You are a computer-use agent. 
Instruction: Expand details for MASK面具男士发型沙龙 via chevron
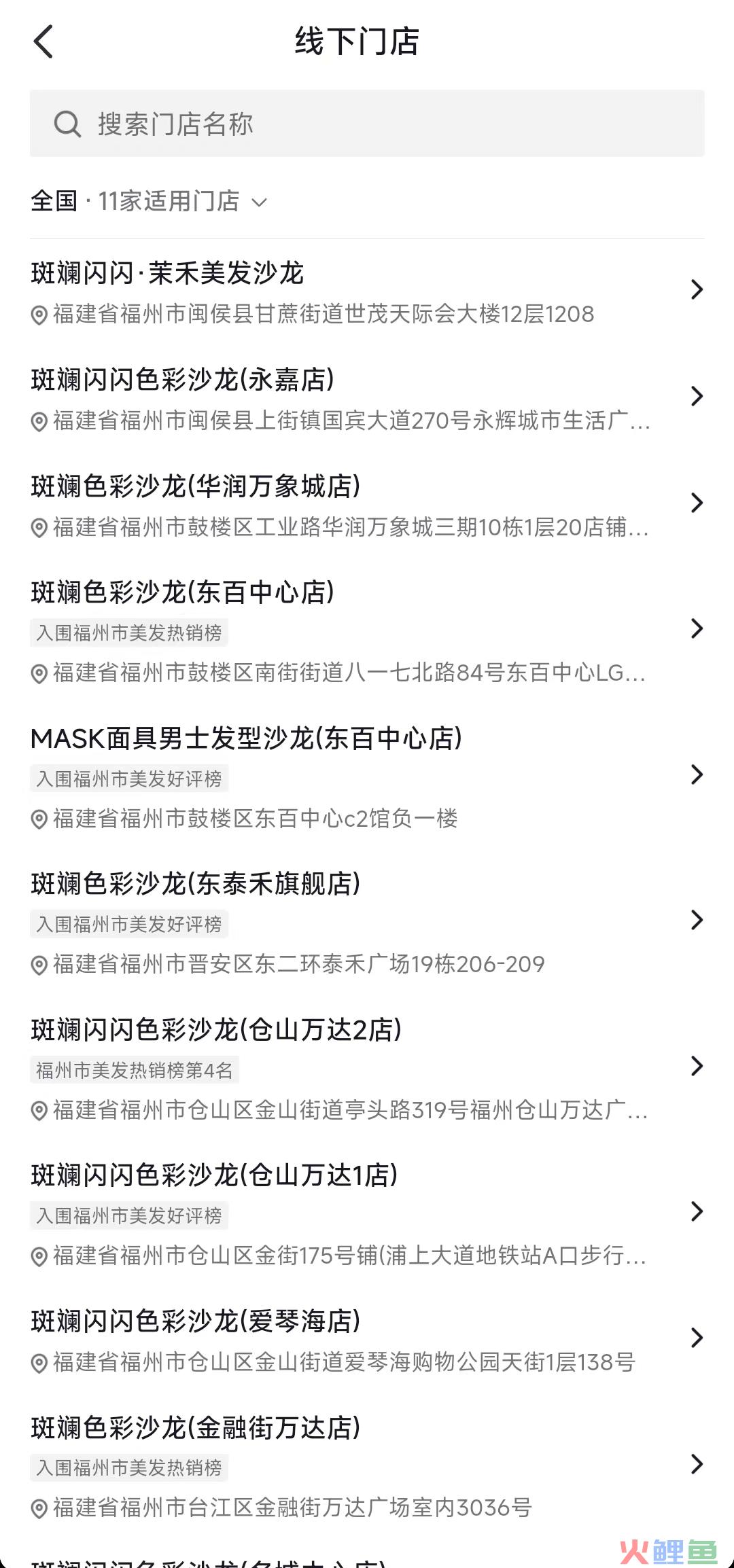tap(697, 774)
